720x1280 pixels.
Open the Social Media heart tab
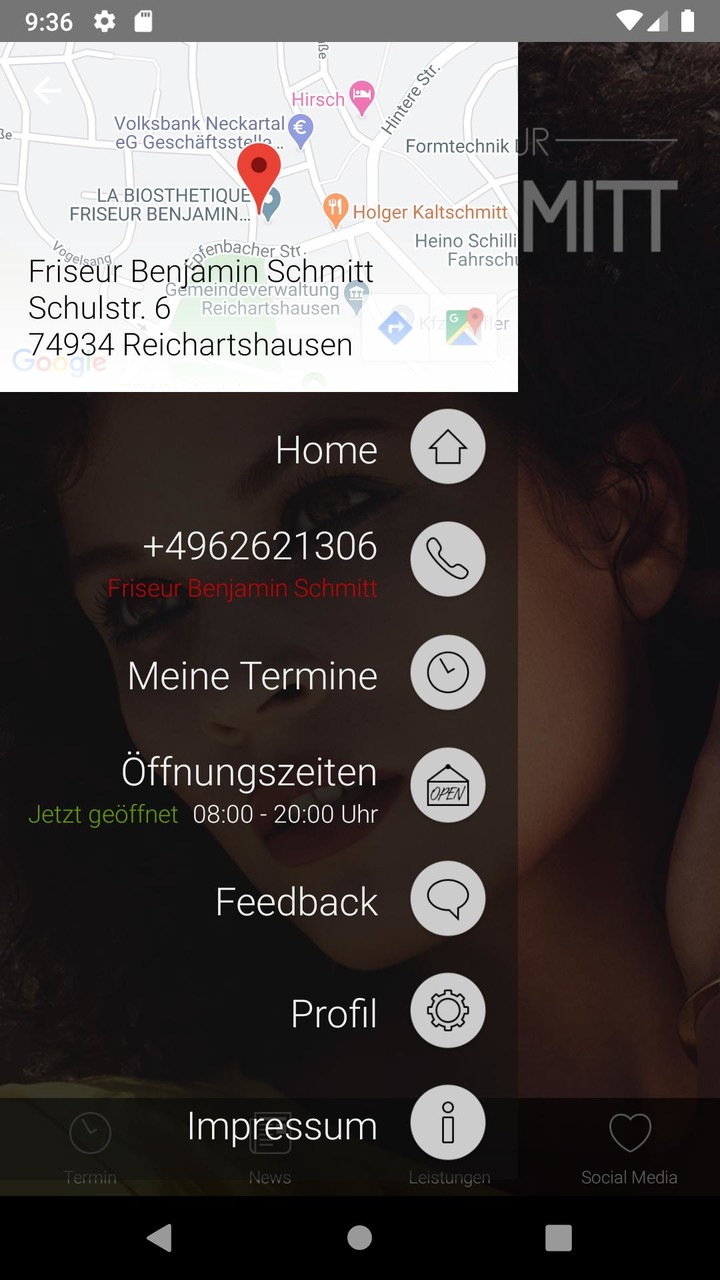pos(629,1147)
